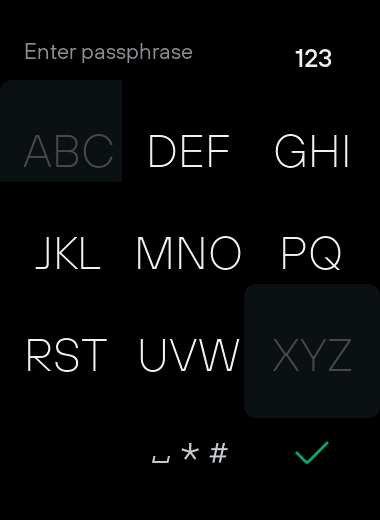The height and width of the screenshot is (520, 380).
Task: Tap the ABC key
Action: tap(61, 131)
